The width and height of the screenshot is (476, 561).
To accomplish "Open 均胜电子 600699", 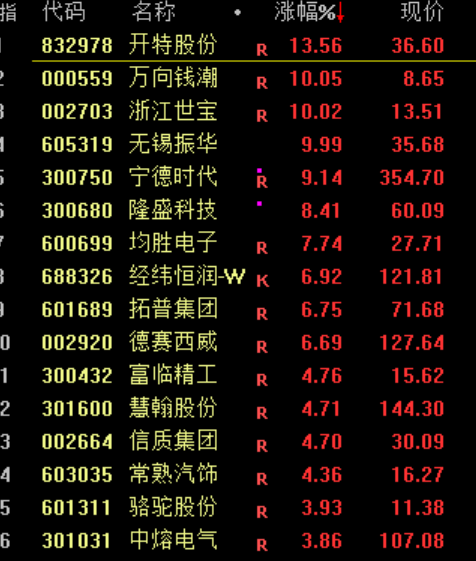I will (238, 243).
